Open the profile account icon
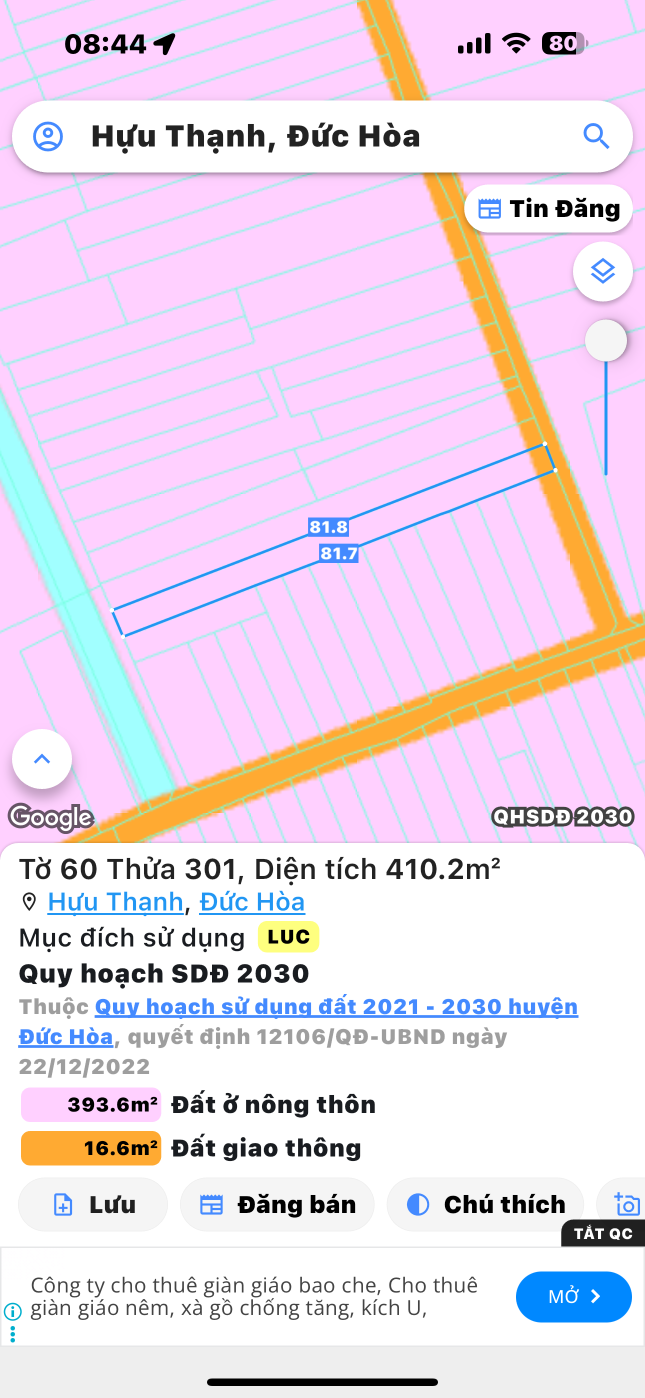The width and height of the screenshot is (645, 1398). [x=48, y=137]
